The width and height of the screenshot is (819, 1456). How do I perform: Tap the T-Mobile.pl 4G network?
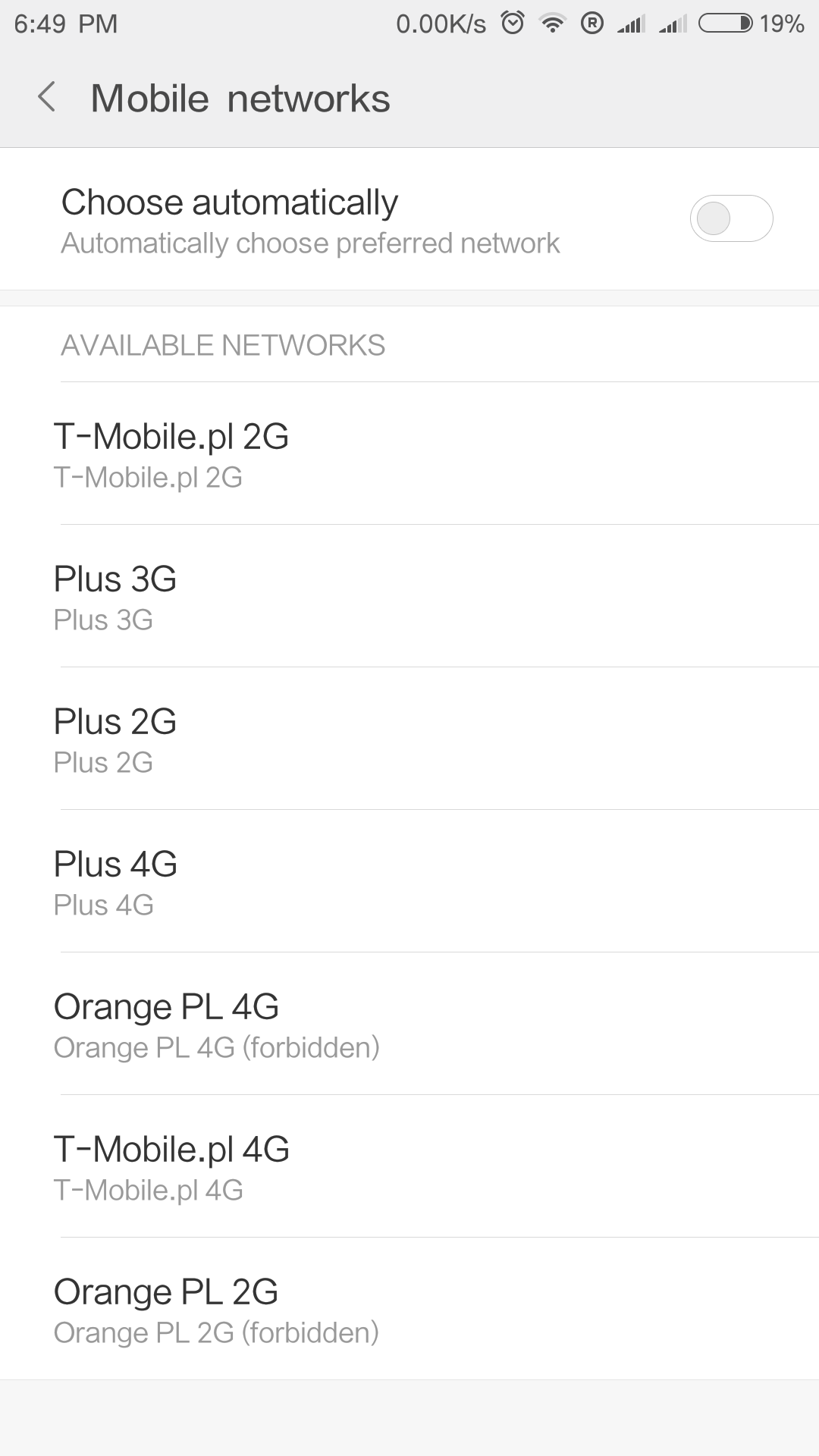click(x=409, y=1167)
